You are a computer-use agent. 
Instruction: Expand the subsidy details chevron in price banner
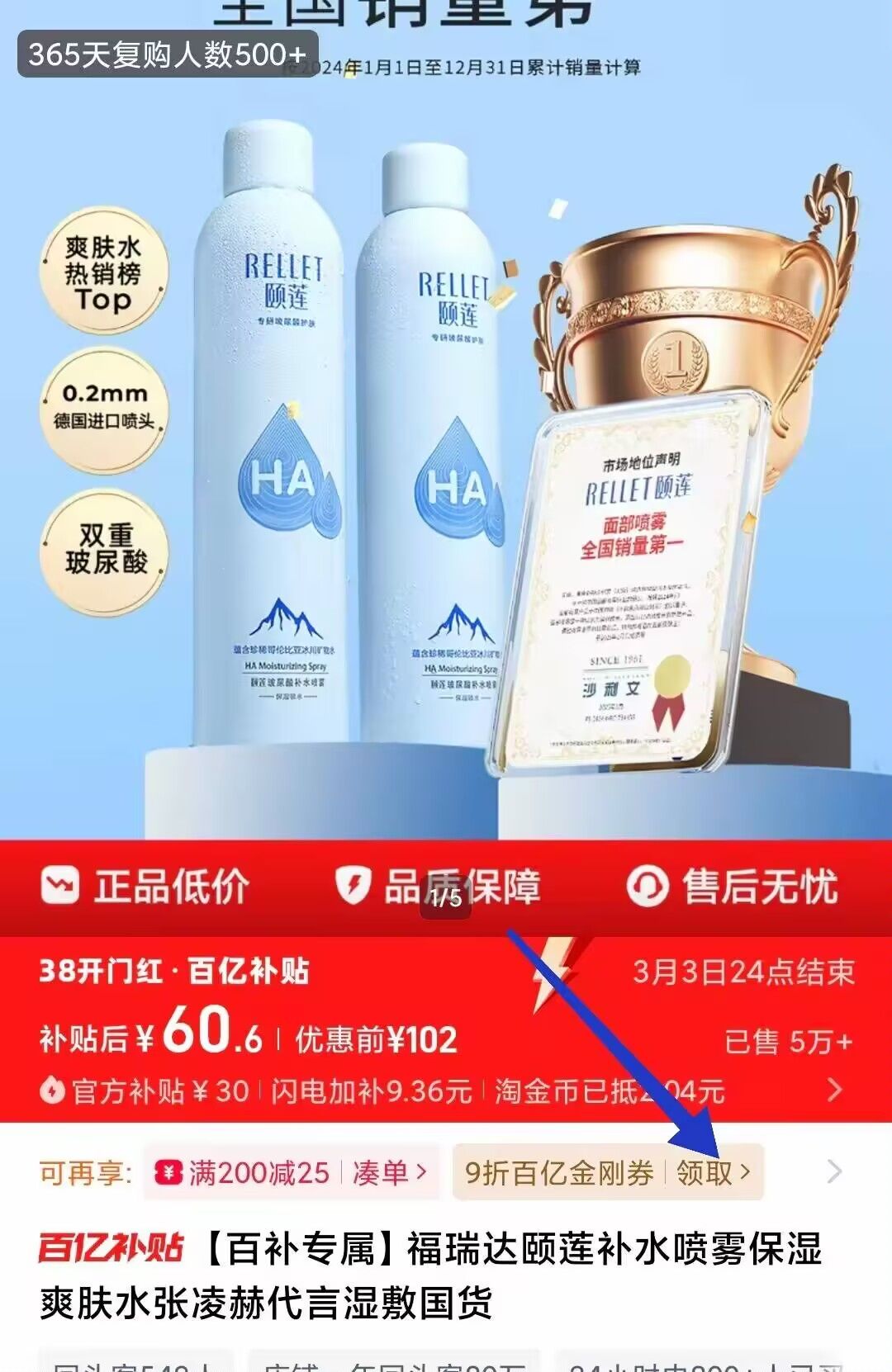pyautogui.click(x=835, y=1091)
